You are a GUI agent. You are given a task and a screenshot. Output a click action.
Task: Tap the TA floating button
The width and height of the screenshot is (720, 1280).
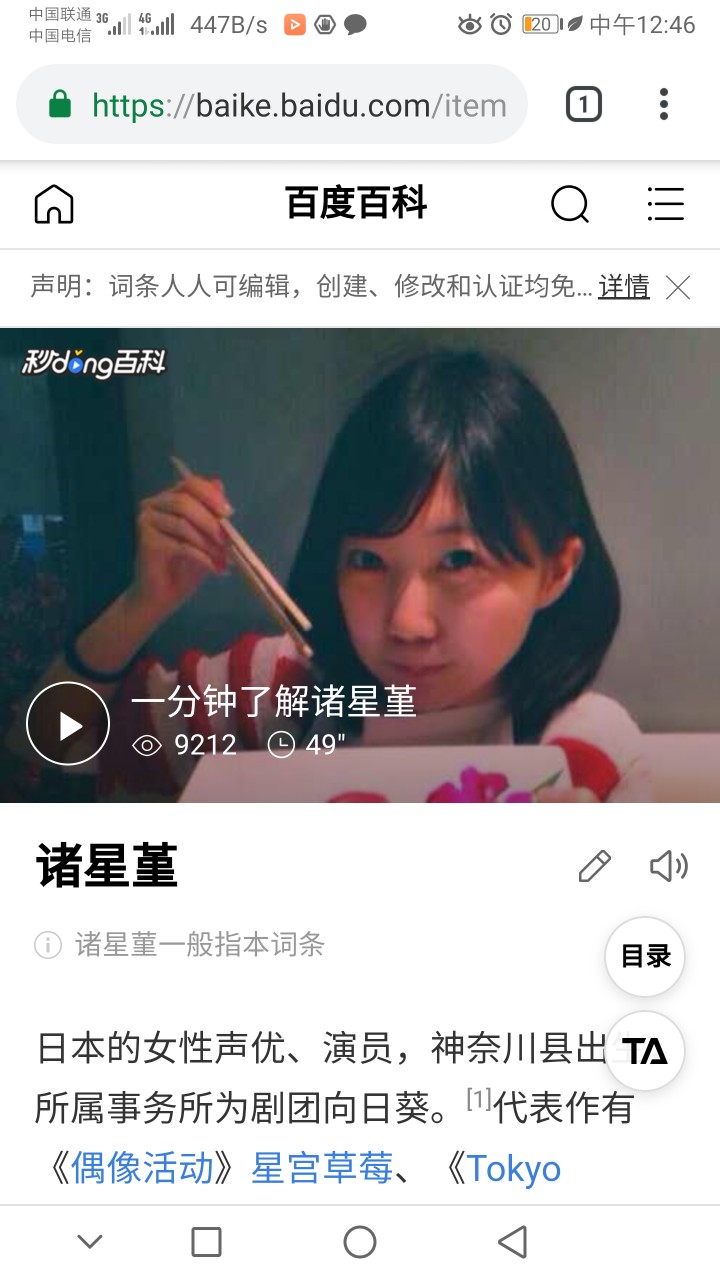(645, 1051)
